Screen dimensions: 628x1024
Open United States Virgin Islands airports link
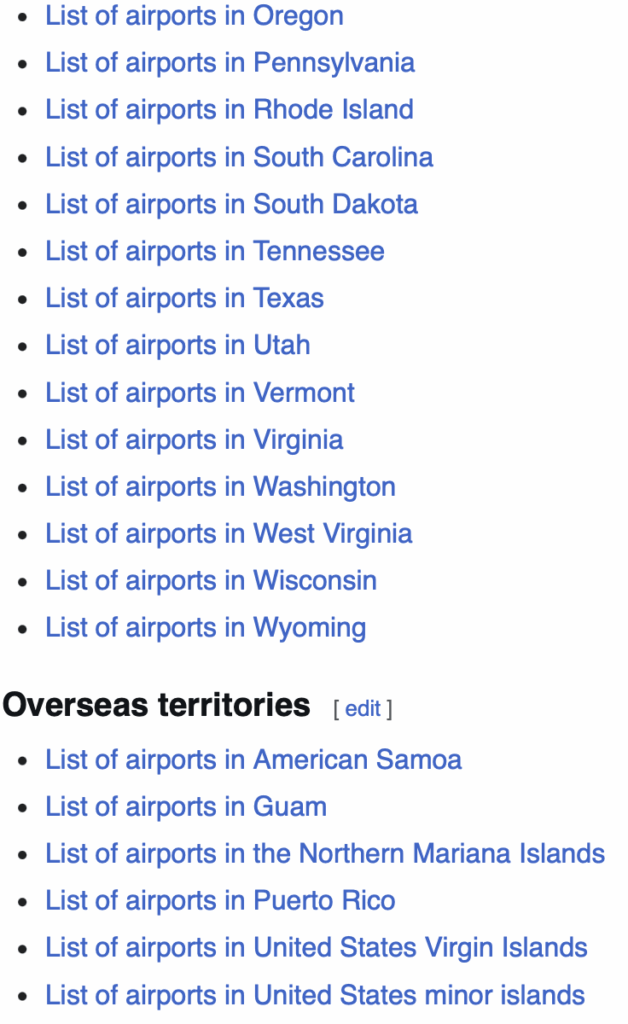[316, 948]
